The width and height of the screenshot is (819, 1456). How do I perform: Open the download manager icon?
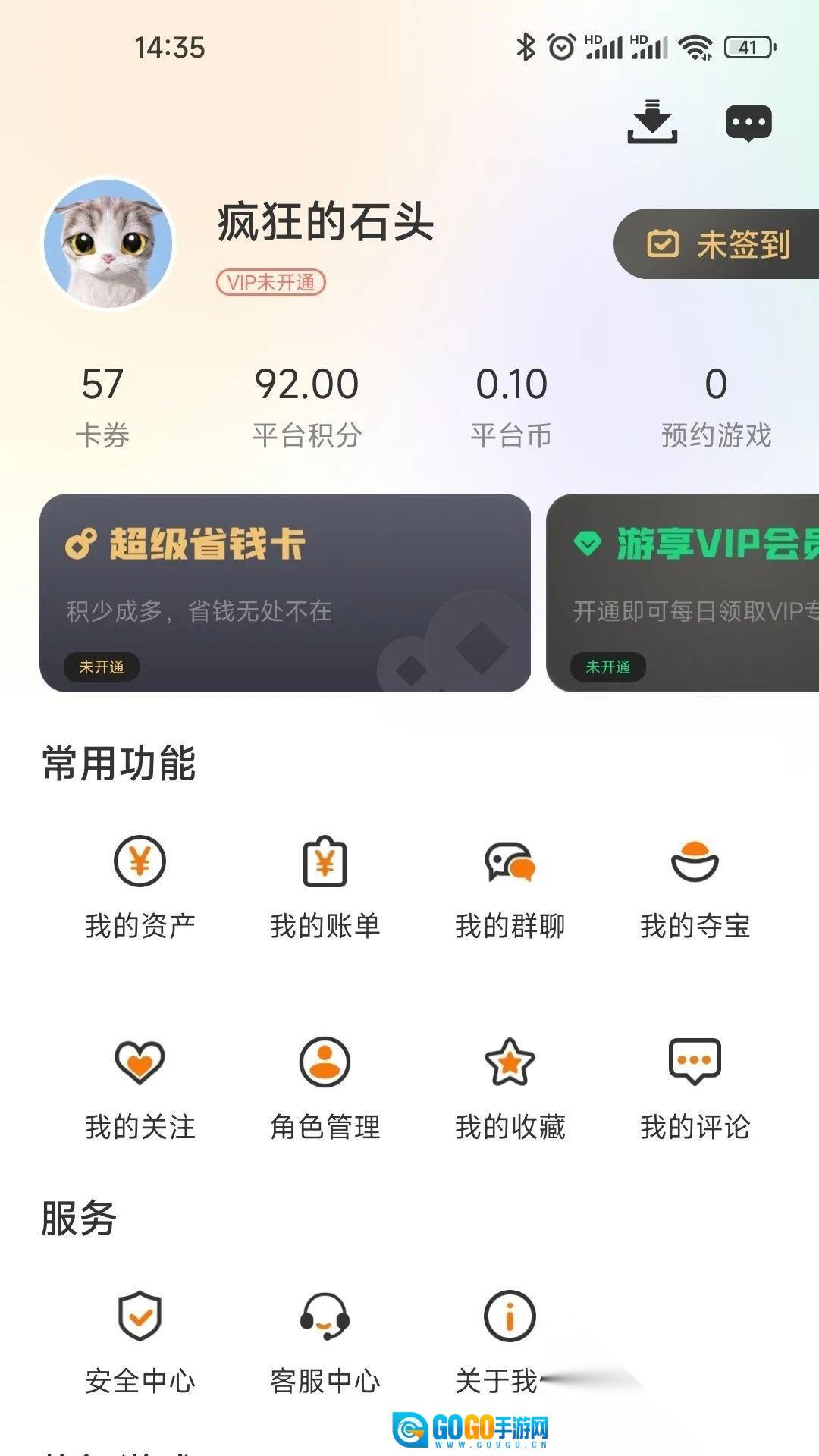tap(652, 122)
